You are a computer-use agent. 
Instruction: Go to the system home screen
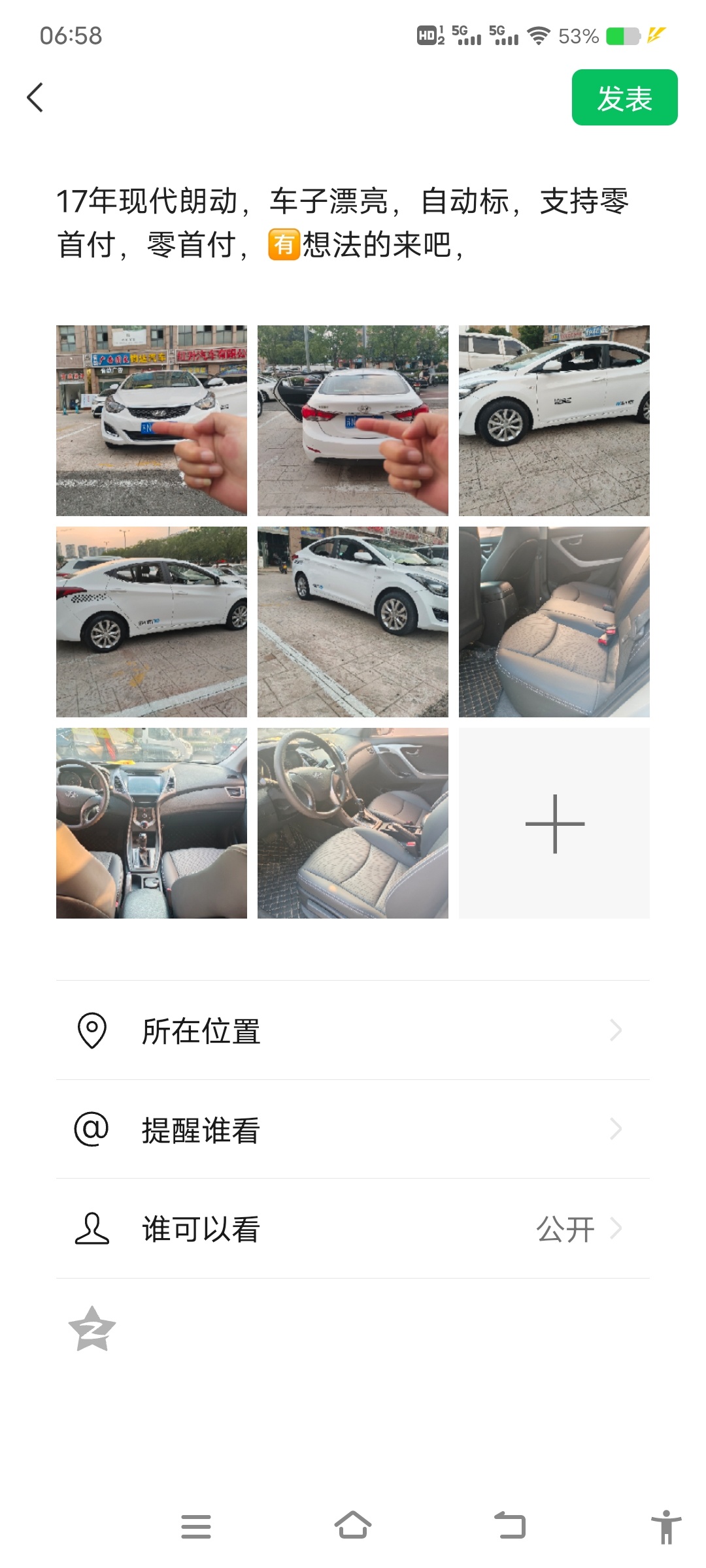353,1526
